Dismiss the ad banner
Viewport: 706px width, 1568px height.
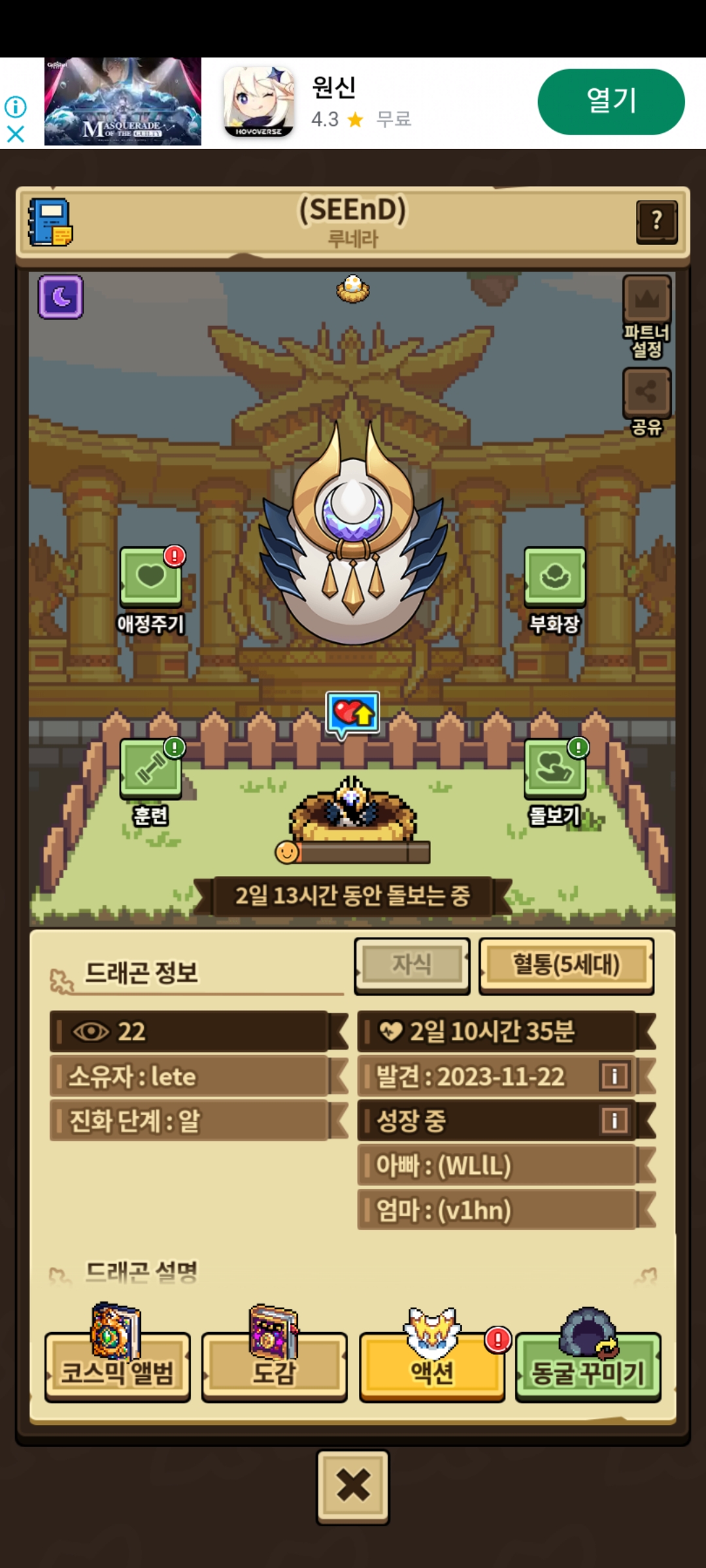[x=15, y=135]
